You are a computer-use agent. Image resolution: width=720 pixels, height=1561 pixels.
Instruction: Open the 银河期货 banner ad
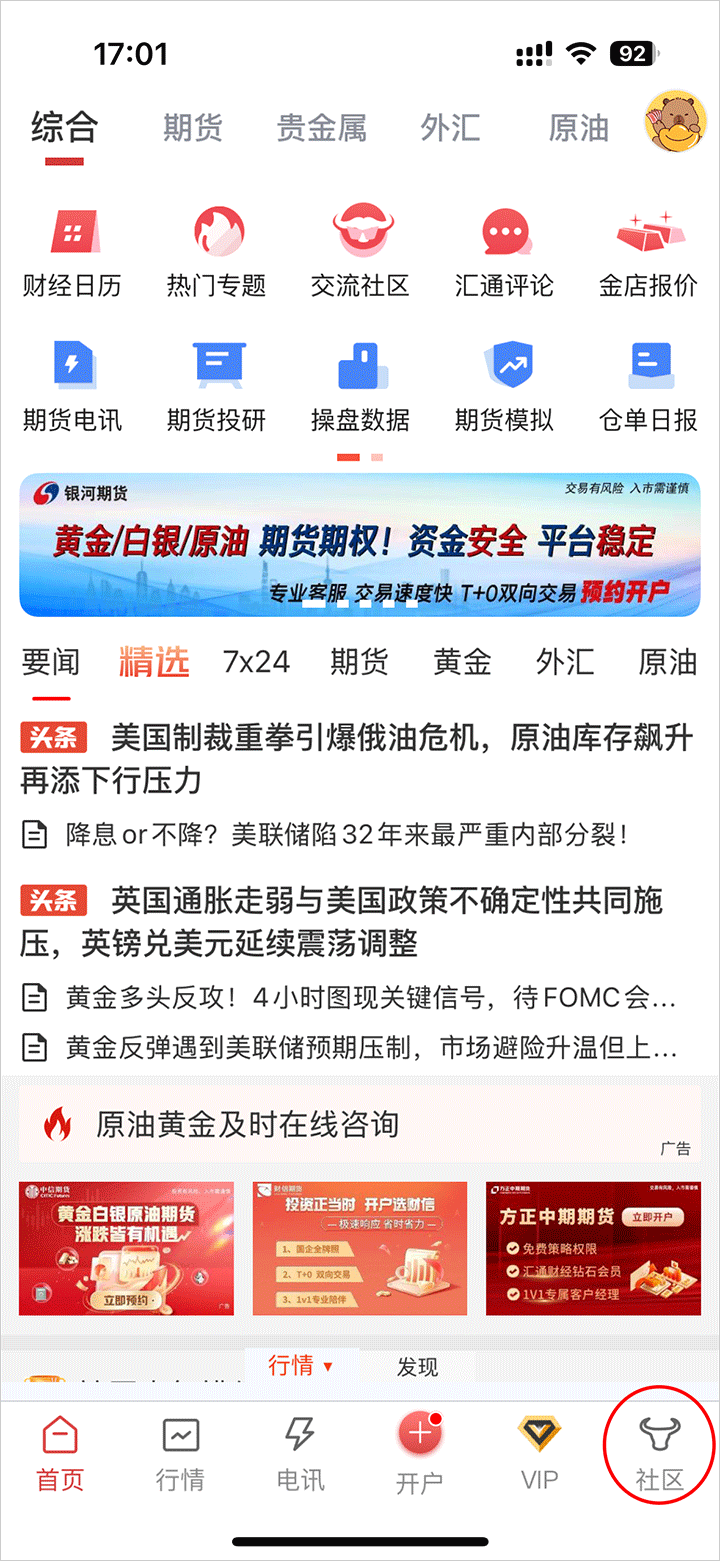(x=360, y=545)
